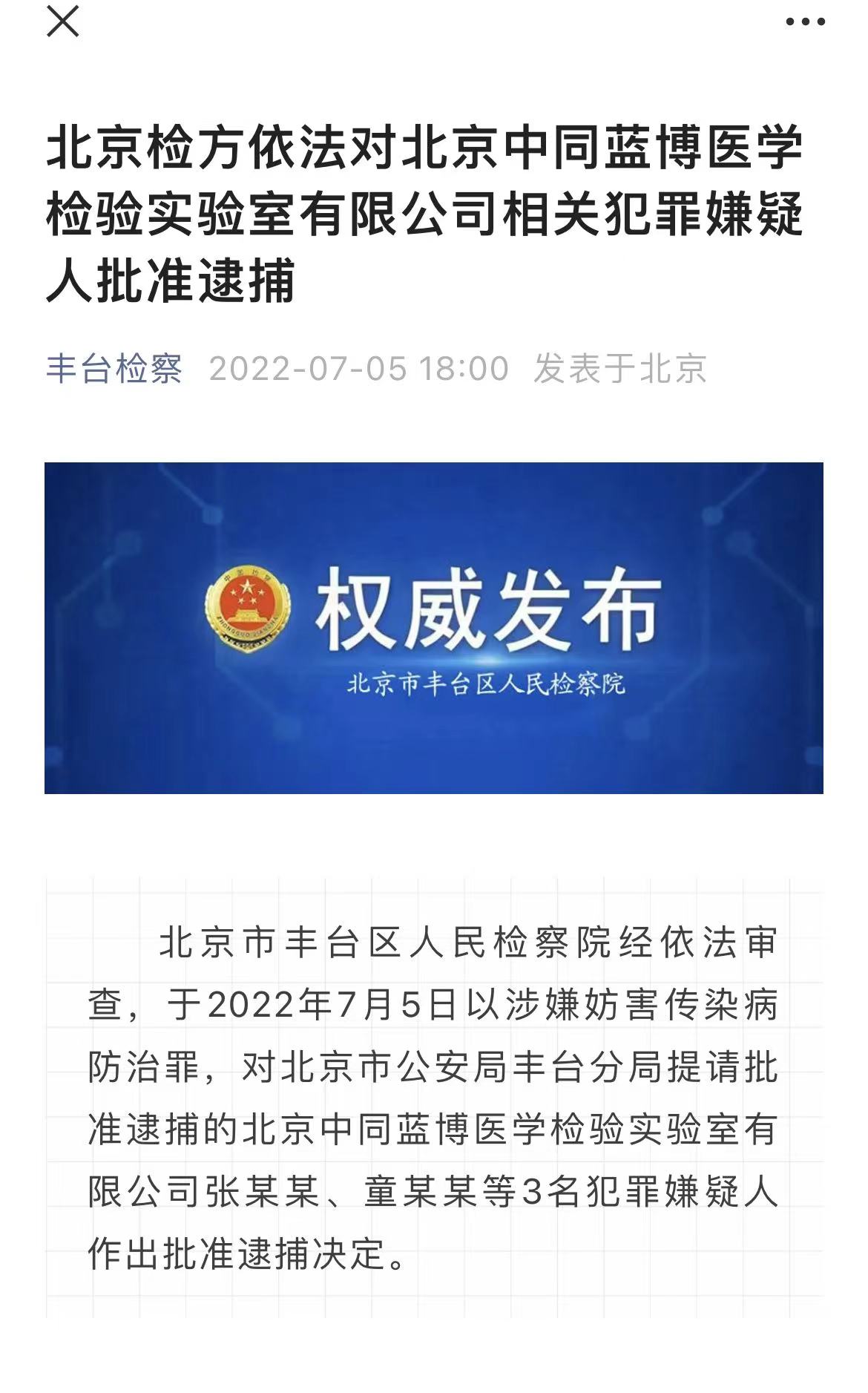Close the article page
Image resolution: width=868 pixels, height=1393 pixels.
tap(62, 21)
